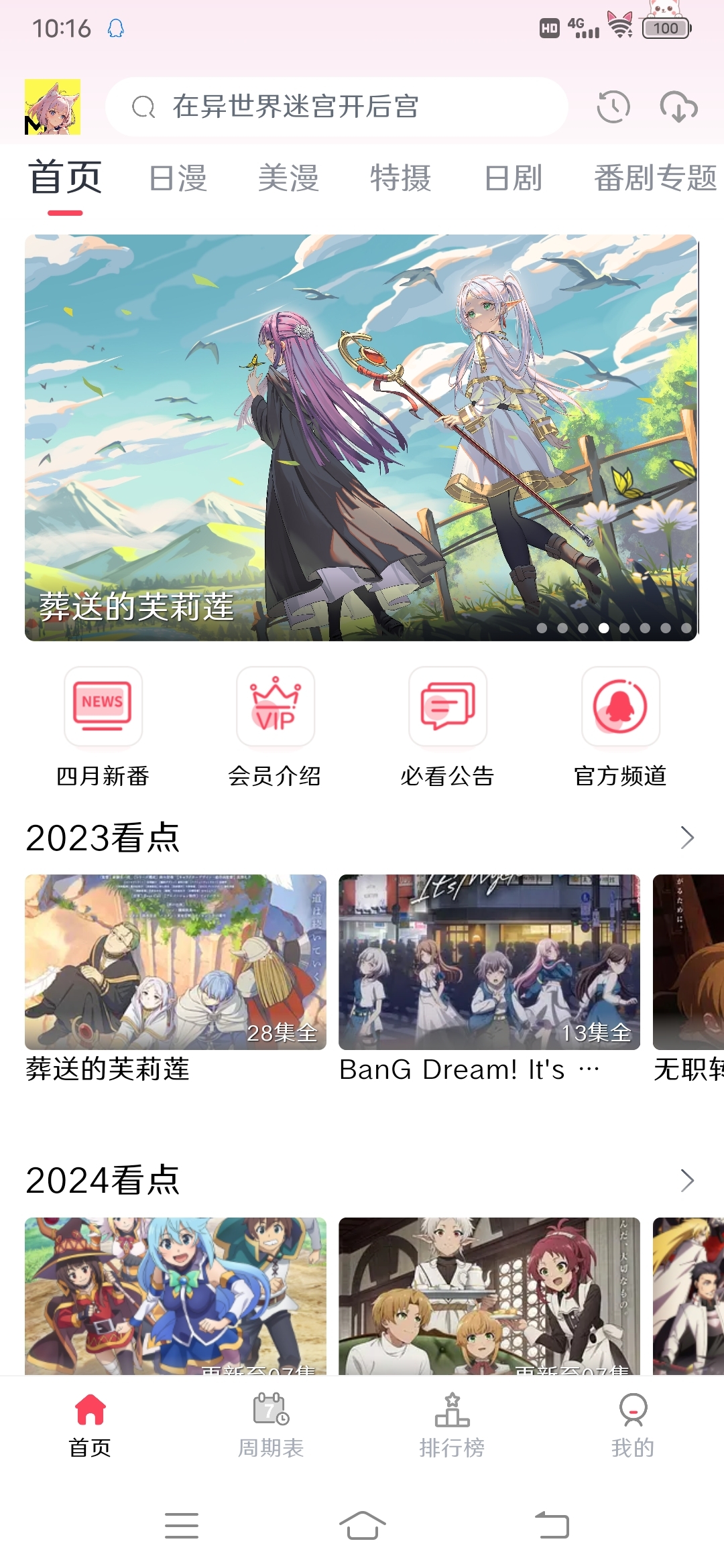Go to 我的 profile tab
The width and height of the screenshot is (724, 1568).
click(x=633, y=1425)
